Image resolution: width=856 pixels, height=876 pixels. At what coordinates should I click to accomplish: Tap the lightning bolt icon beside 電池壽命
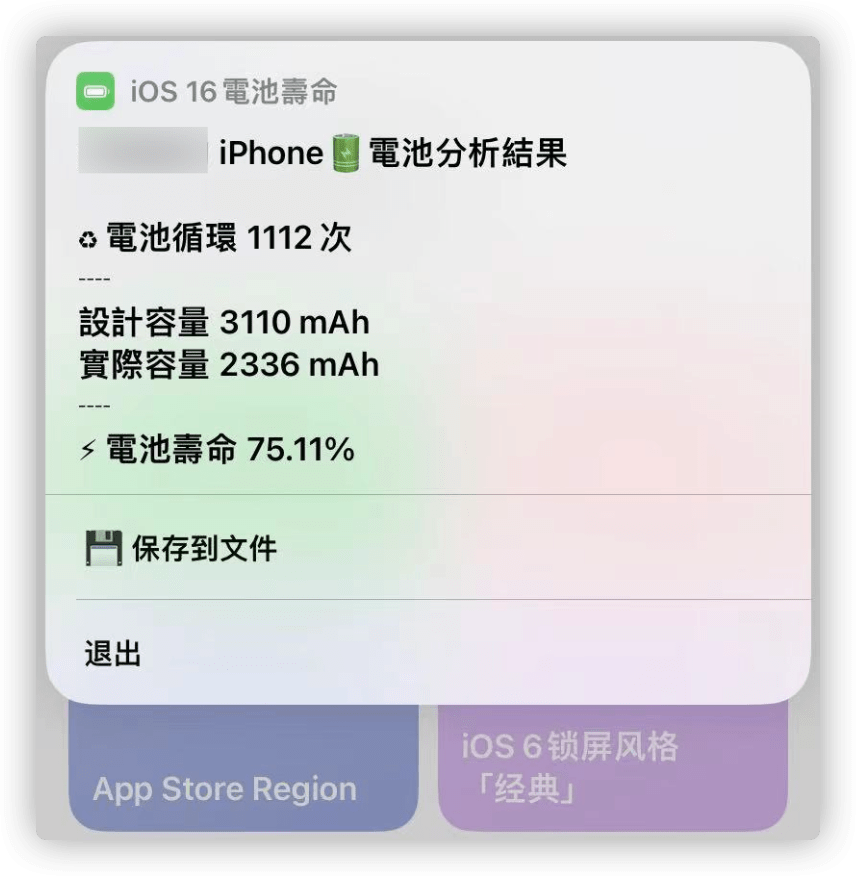tap(89, 449)
